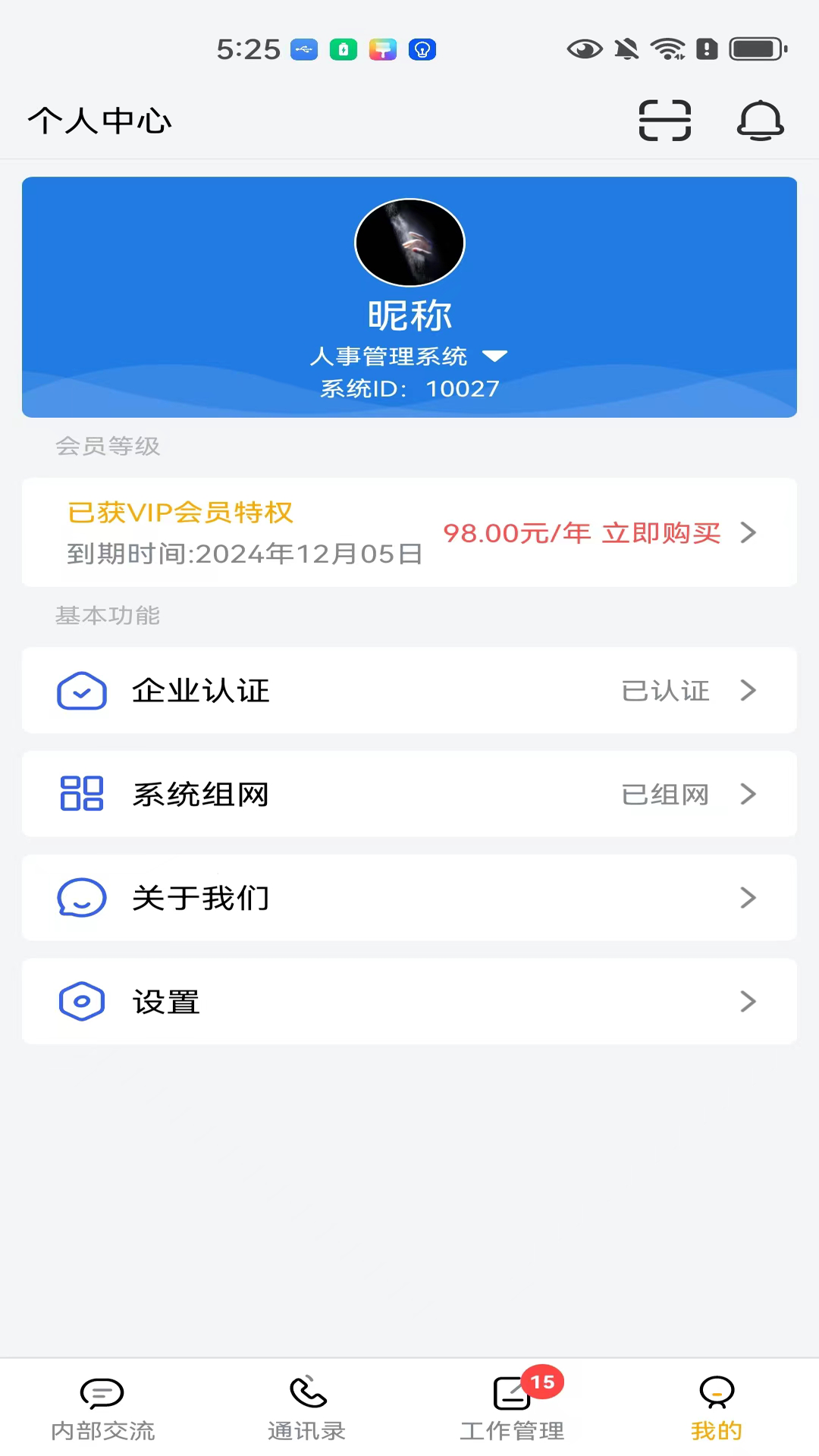Open the notifications bell
Image resolution: width=819 pixels, height=1456 pixels.
click(760, 121)
